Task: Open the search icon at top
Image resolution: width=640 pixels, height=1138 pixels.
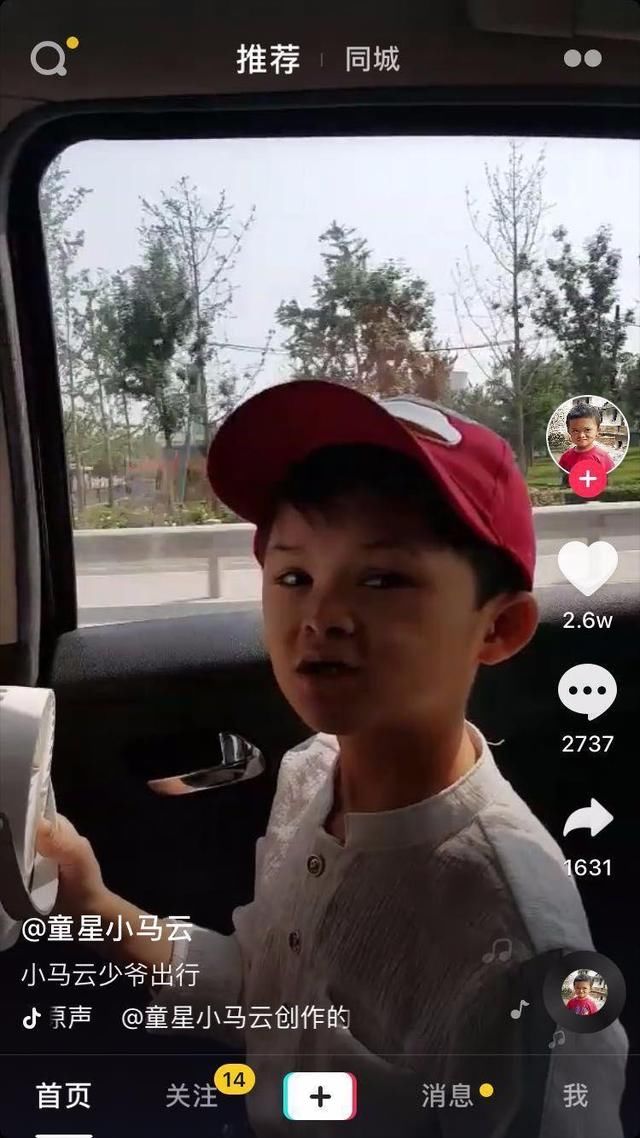Action: (48, 58)
